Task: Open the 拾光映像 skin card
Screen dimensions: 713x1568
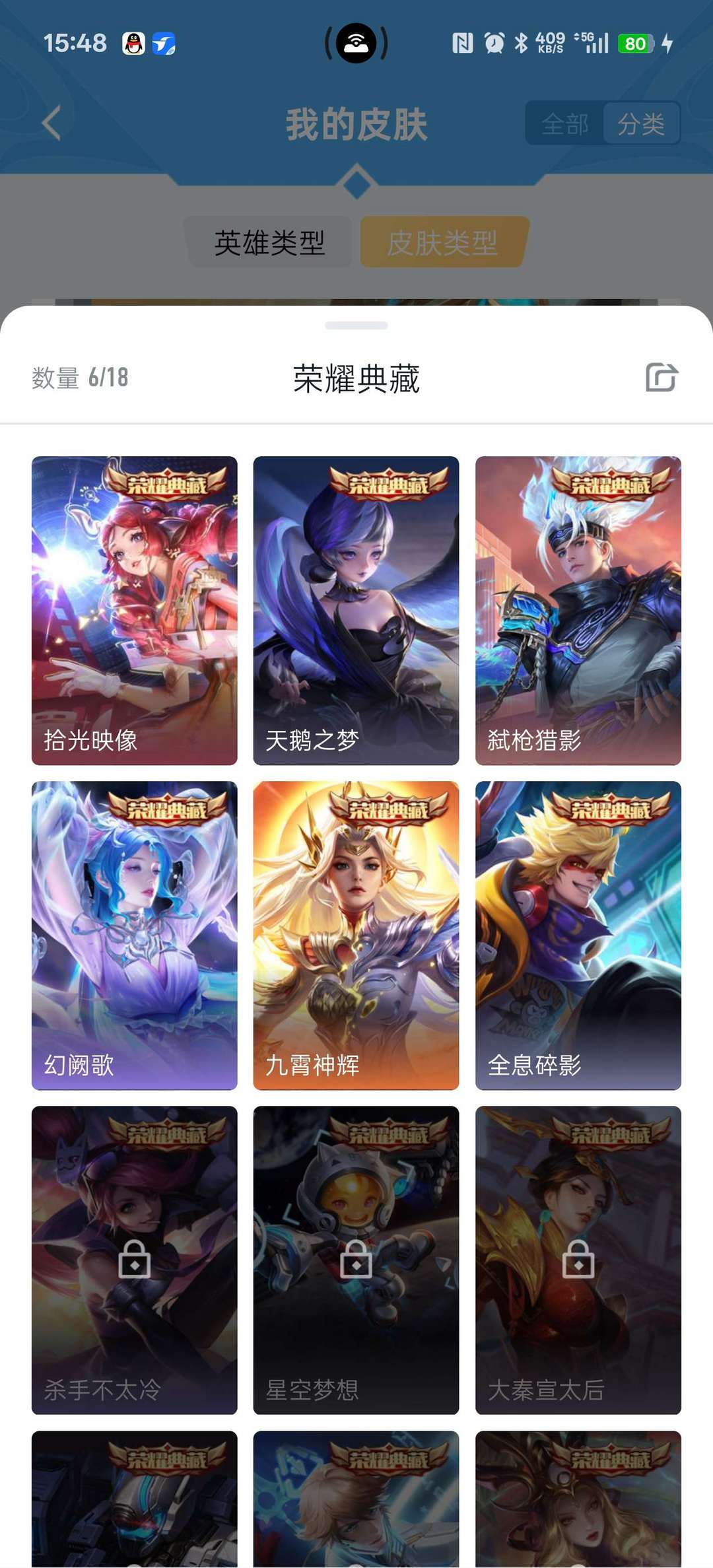Action: click(x=135, y=610)
